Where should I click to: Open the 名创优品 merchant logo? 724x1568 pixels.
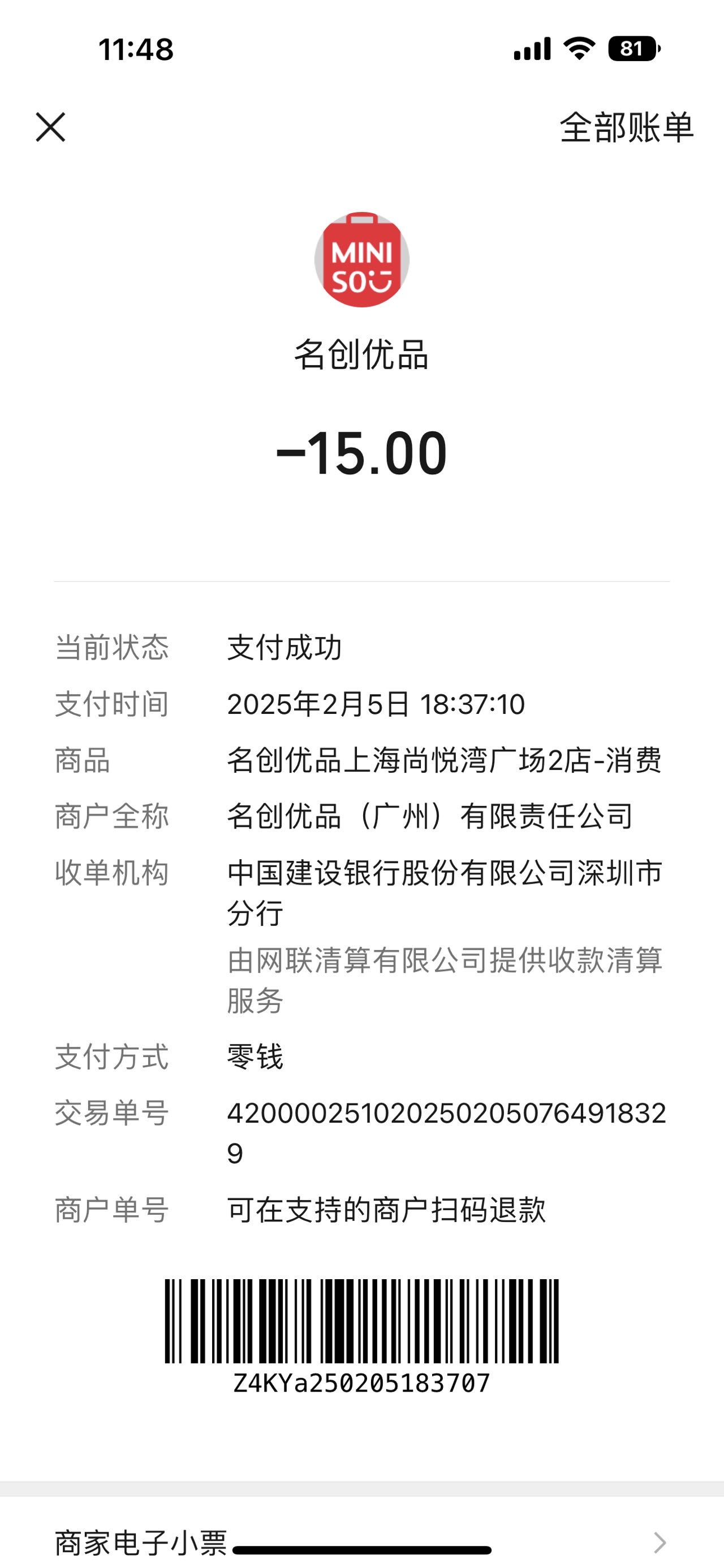click(361, 259)
